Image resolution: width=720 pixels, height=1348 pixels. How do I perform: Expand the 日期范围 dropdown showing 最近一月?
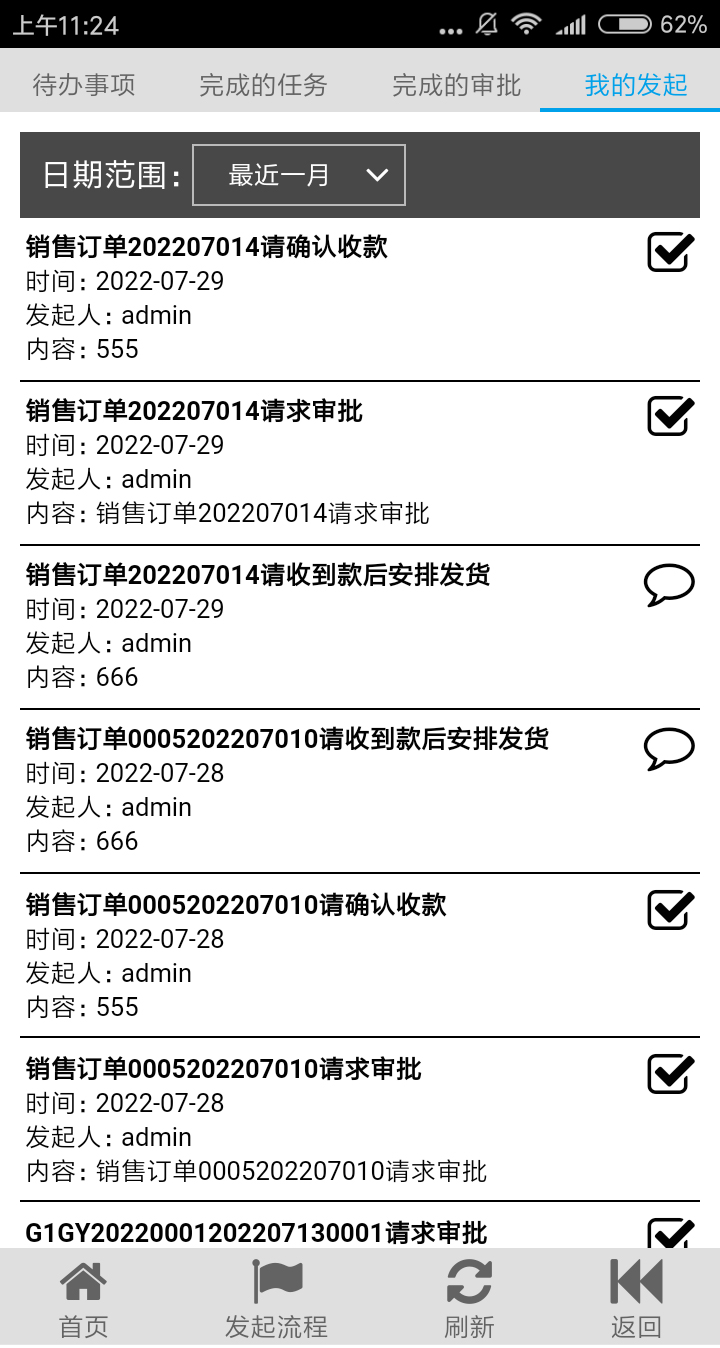coord(298,175)
